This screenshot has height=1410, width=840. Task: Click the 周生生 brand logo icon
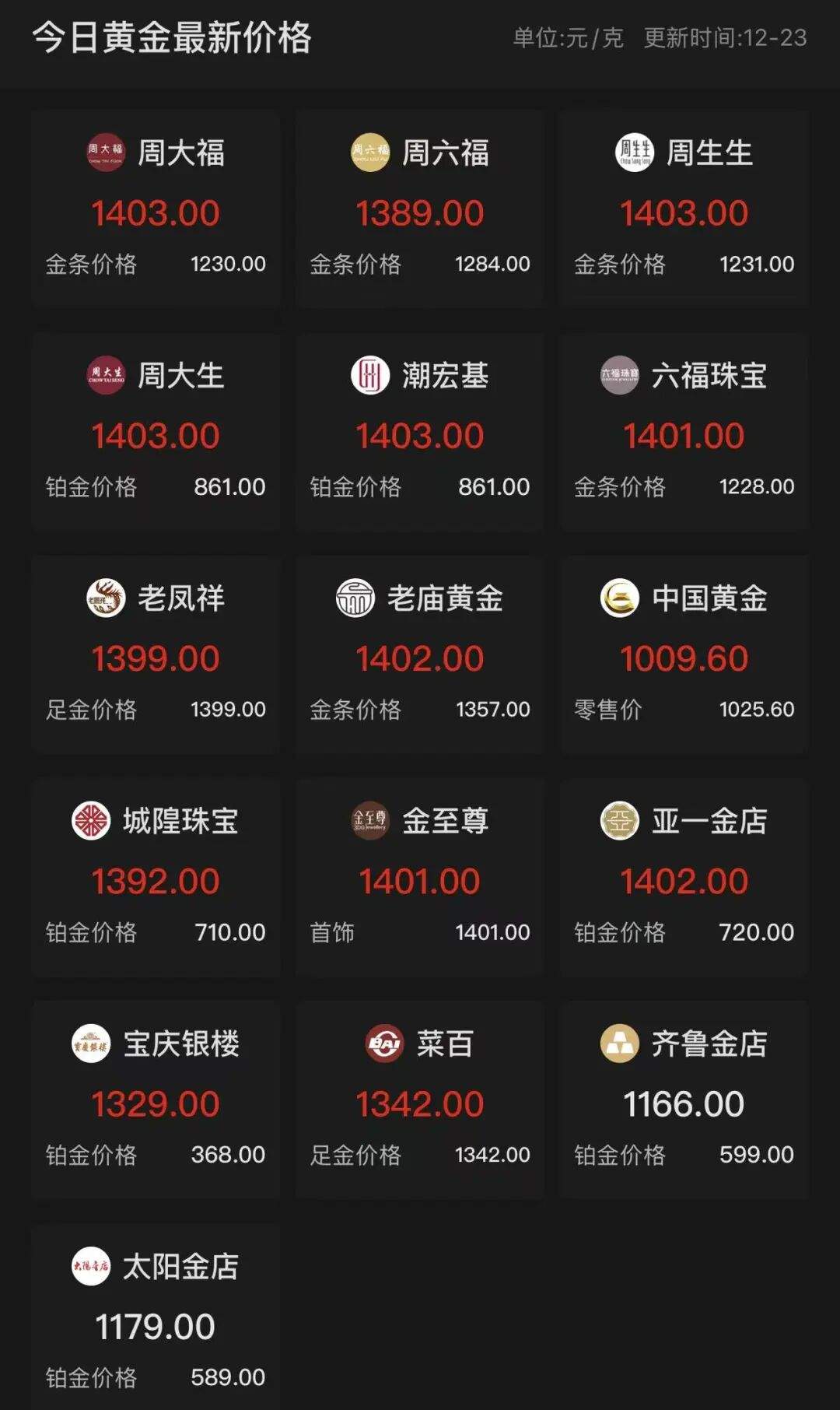(634, 153)
